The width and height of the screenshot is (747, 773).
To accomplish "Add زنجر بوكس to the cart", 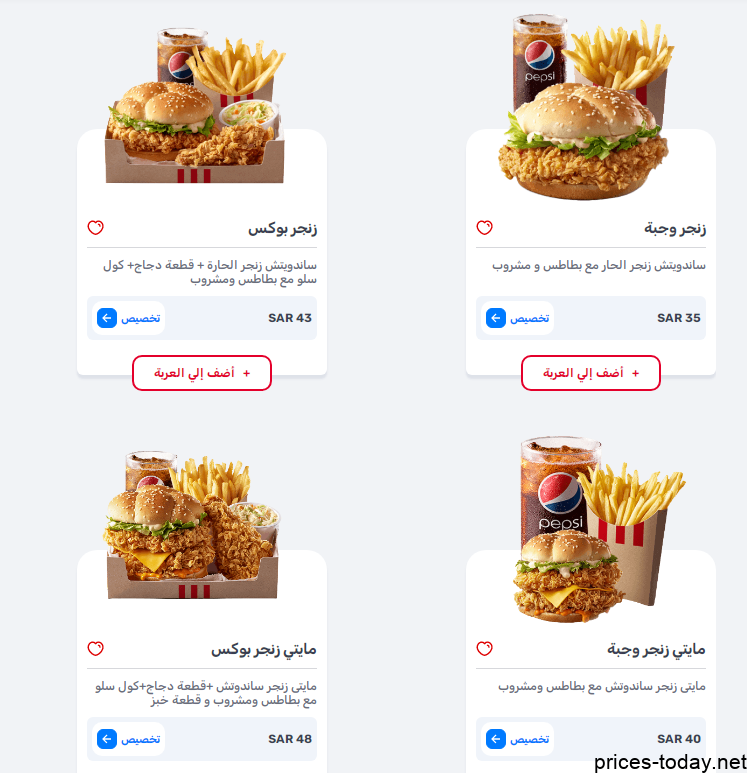I will click(x=201, y=373).
